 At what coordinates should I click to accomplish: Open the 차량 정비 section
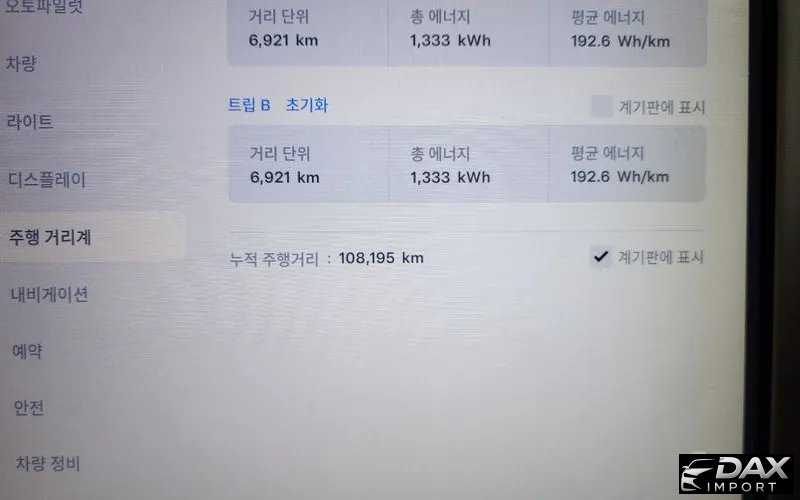pos(47,463)
